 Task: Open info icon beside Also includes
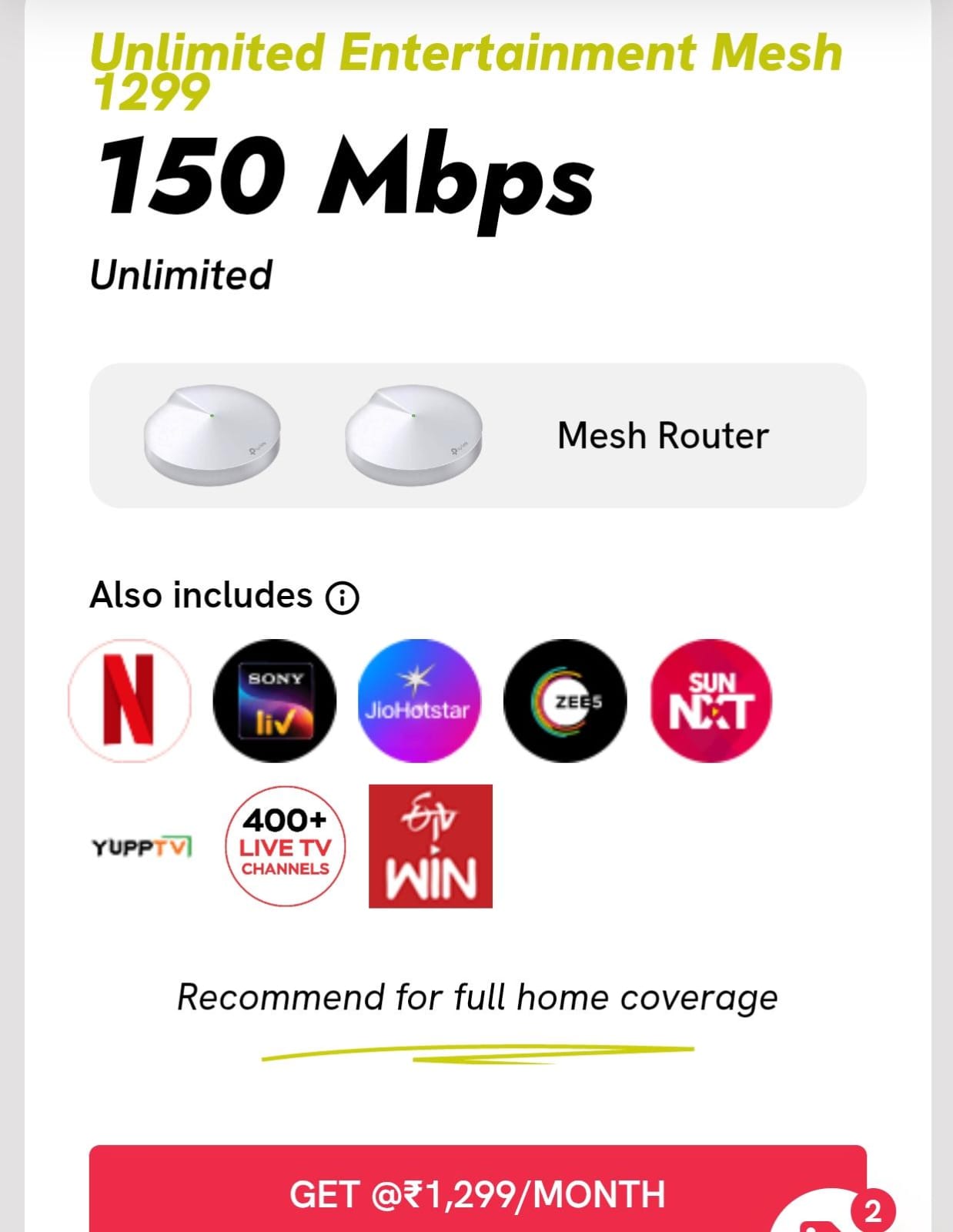[343, 598]
